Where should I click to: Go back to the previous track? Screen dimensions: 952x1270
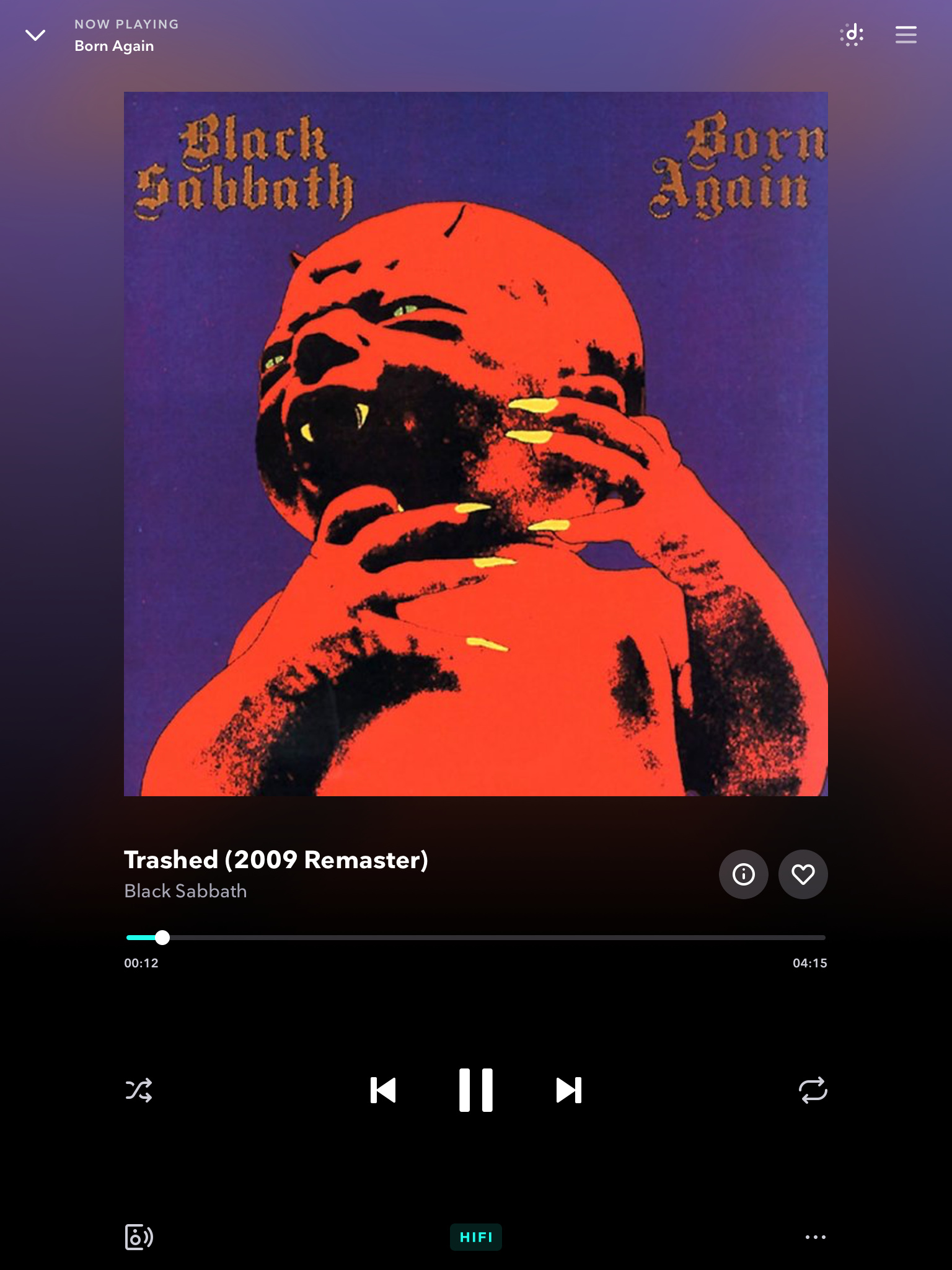[x=383, y=1090]
